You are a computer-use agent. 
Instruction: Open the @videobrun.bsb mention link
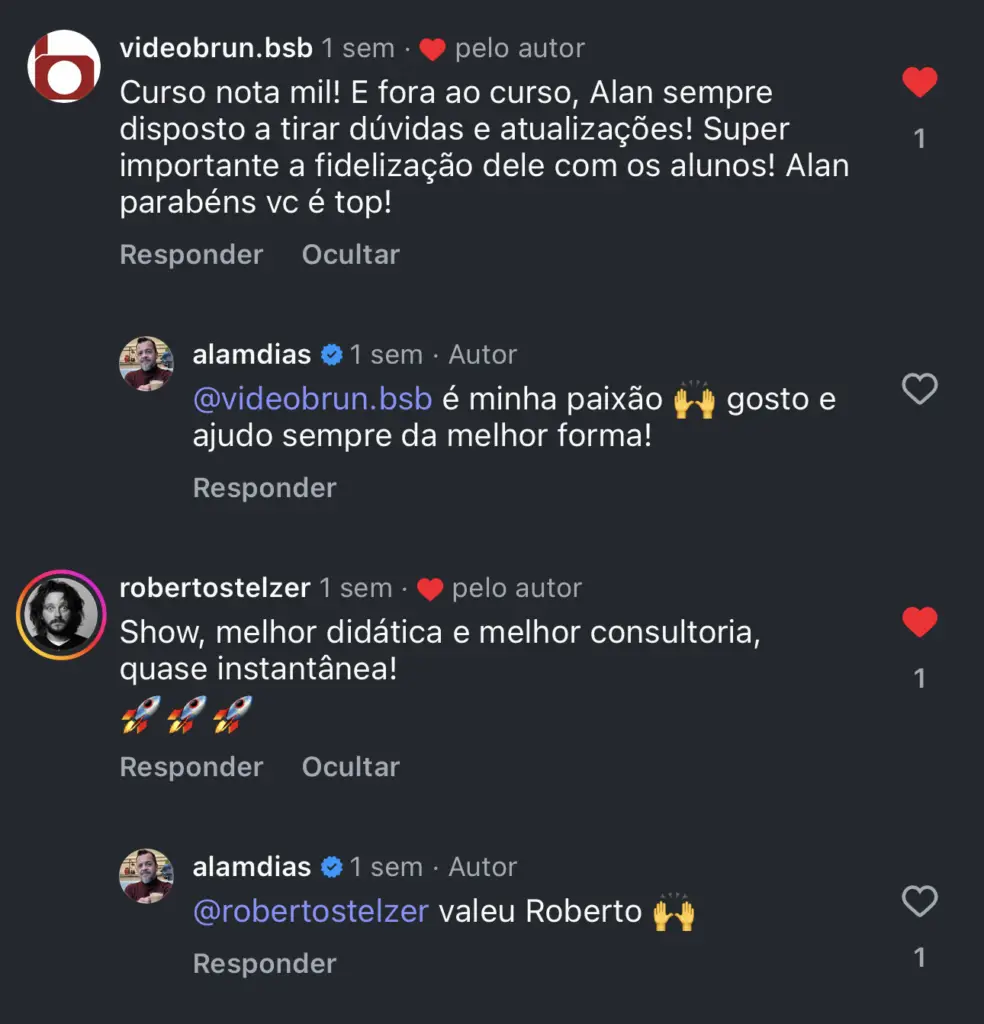pos(312,400)
